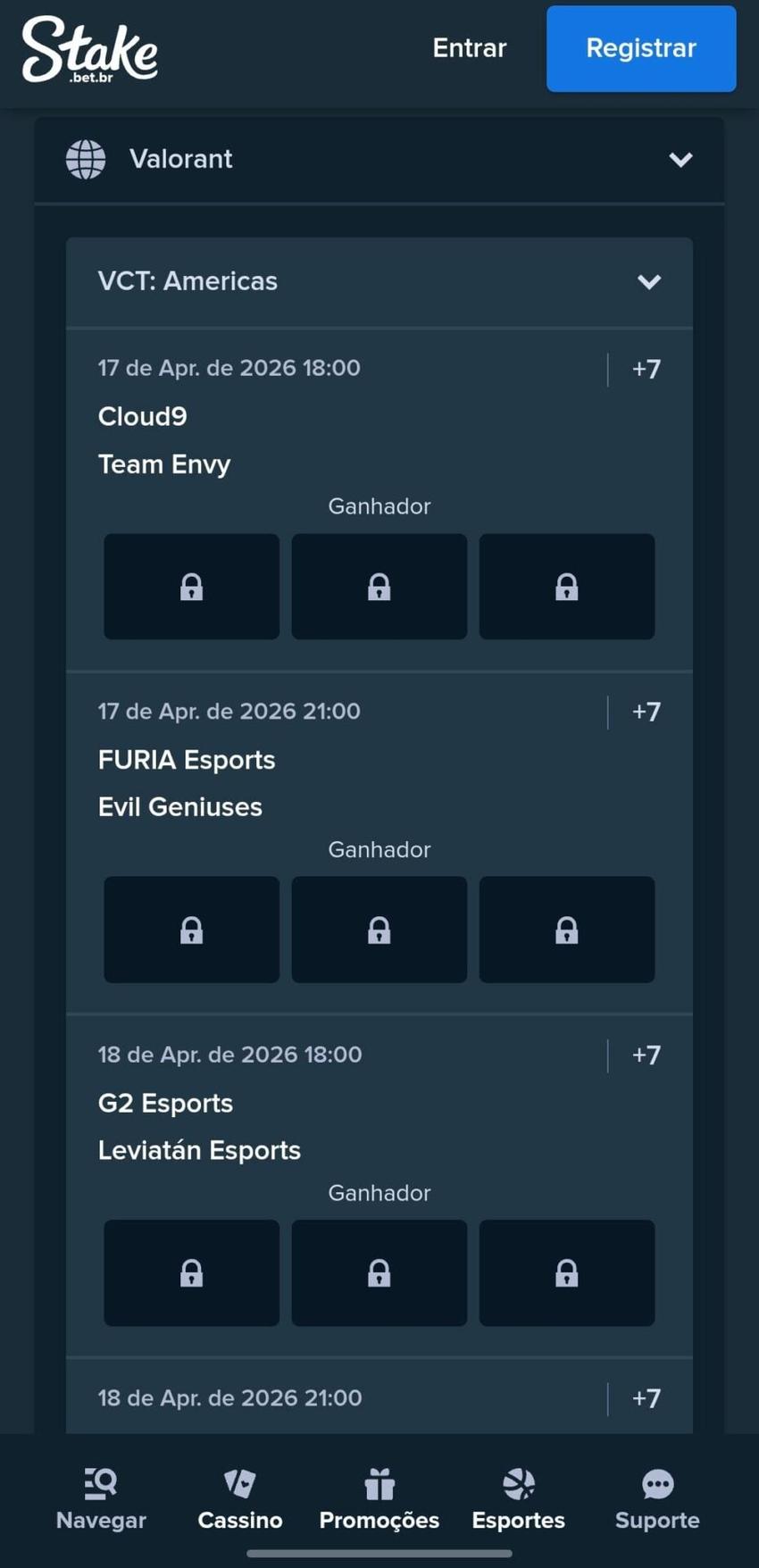Open +7 extra markets for FURIA vs Evil Geniuses

(646, 712)
